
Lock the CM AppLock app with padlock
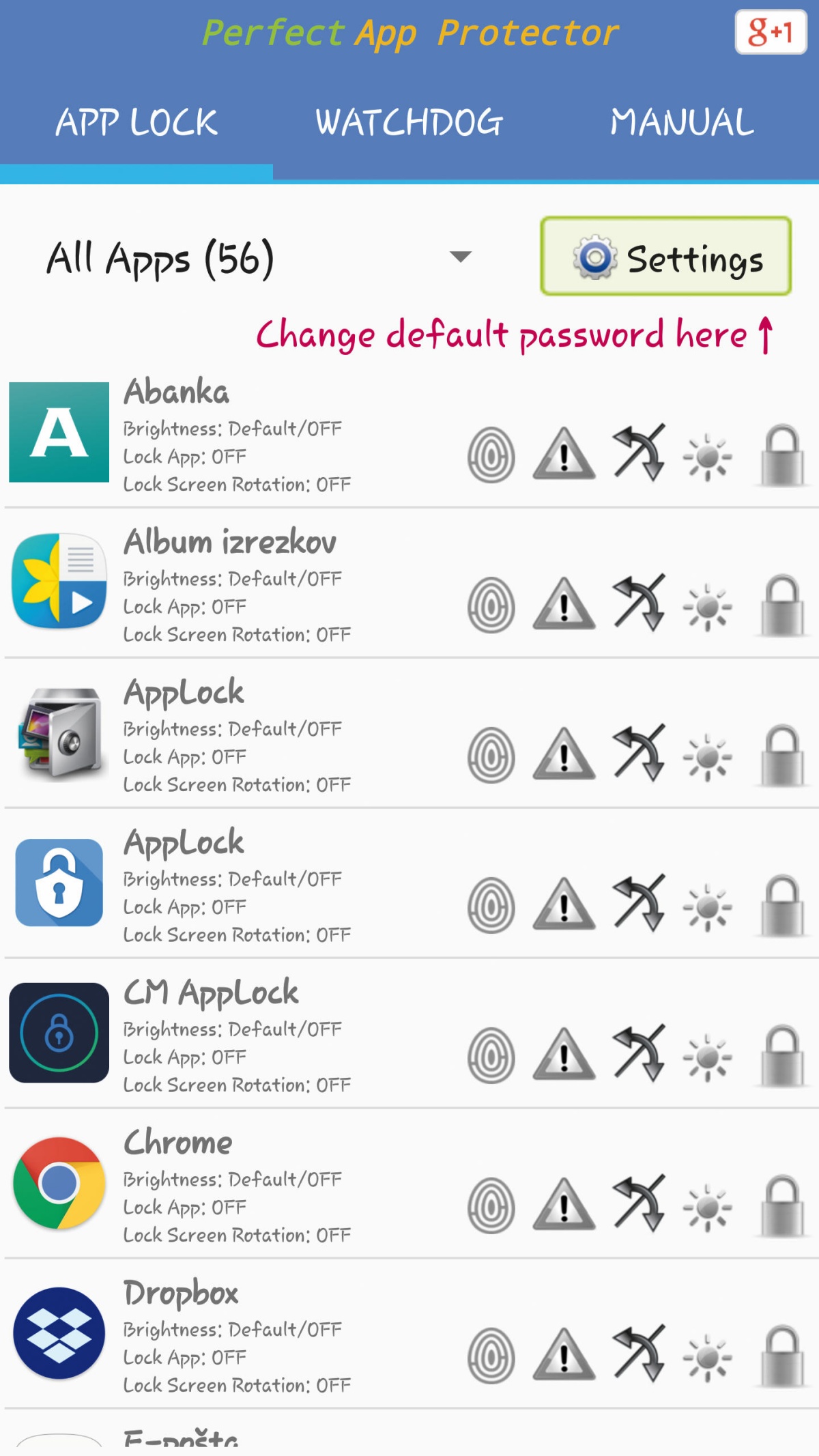[782, 1056]
